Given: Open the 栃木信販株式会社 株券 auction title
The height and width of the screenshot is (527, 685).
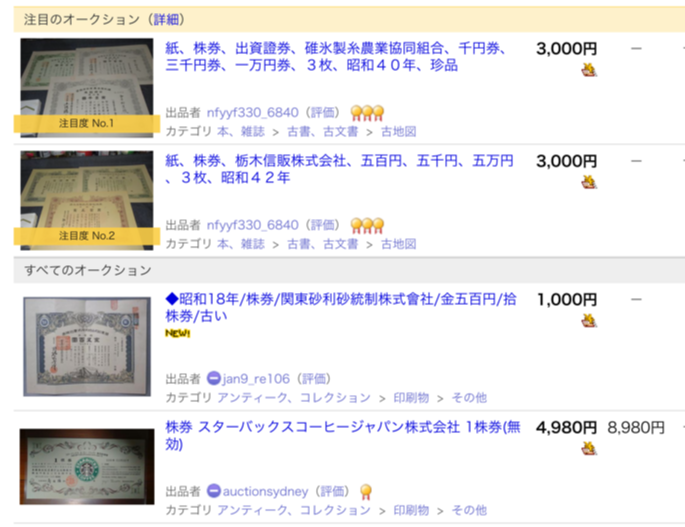Looking at the screenshot, I should [340, 169].
